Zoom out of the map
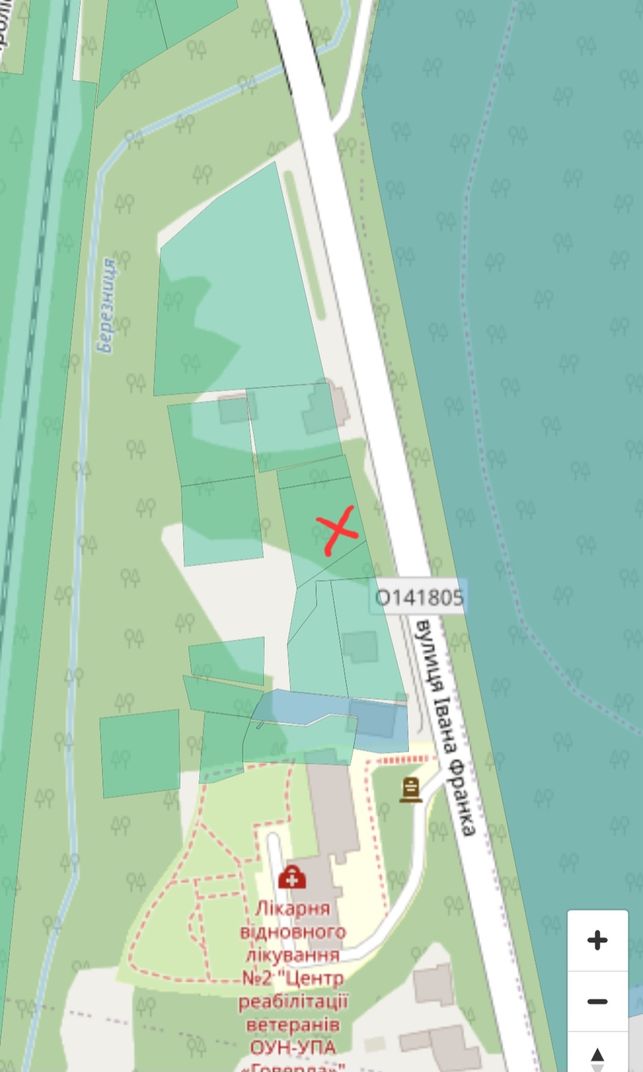This screenshot has height=1072, width=643. point(597,1002)
